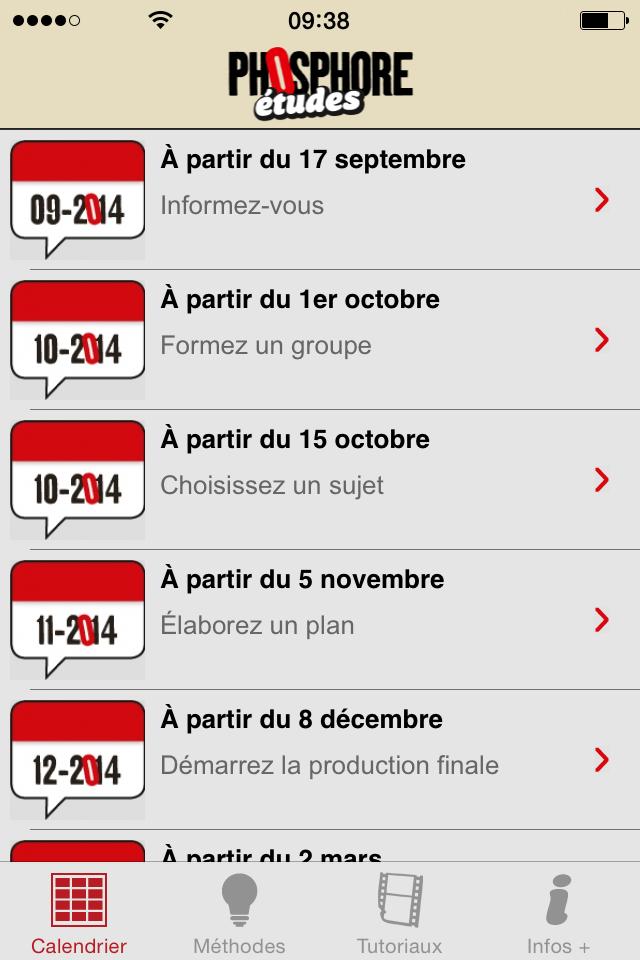640x960 pixels.
Task: Go to the Calendrier tab
Action: pyautogui.click(x=79, y=914)
